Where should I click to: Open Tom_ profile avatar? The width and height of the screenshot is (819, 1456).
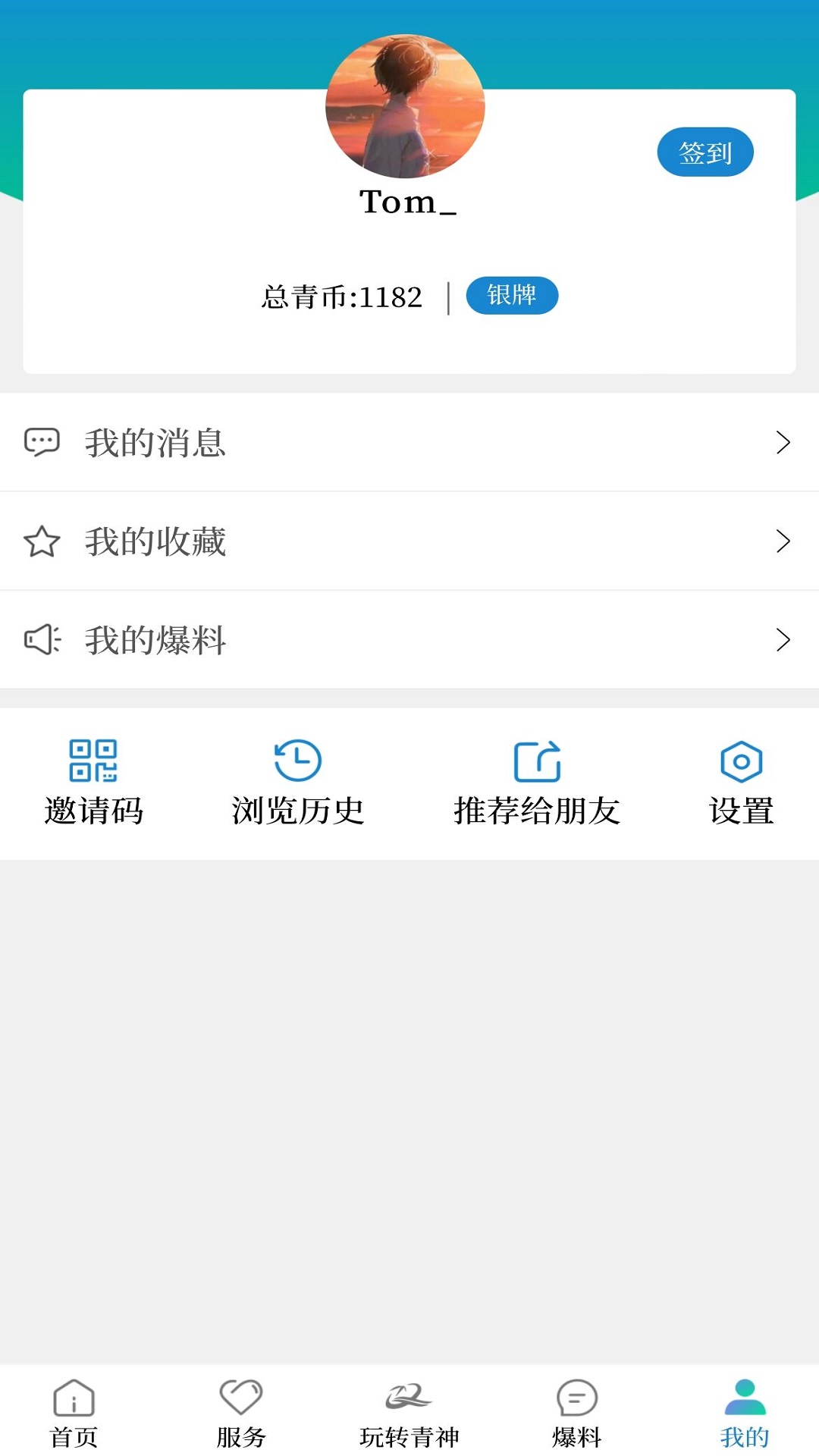coord(405,107)
